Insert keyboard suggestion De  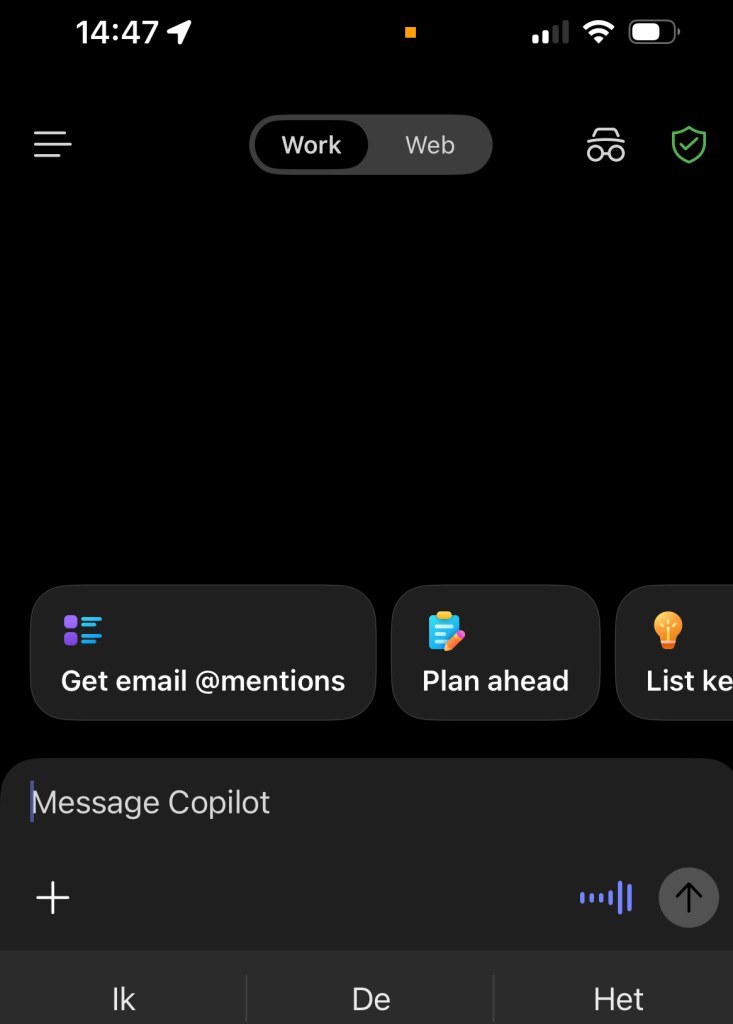point(370,998)
